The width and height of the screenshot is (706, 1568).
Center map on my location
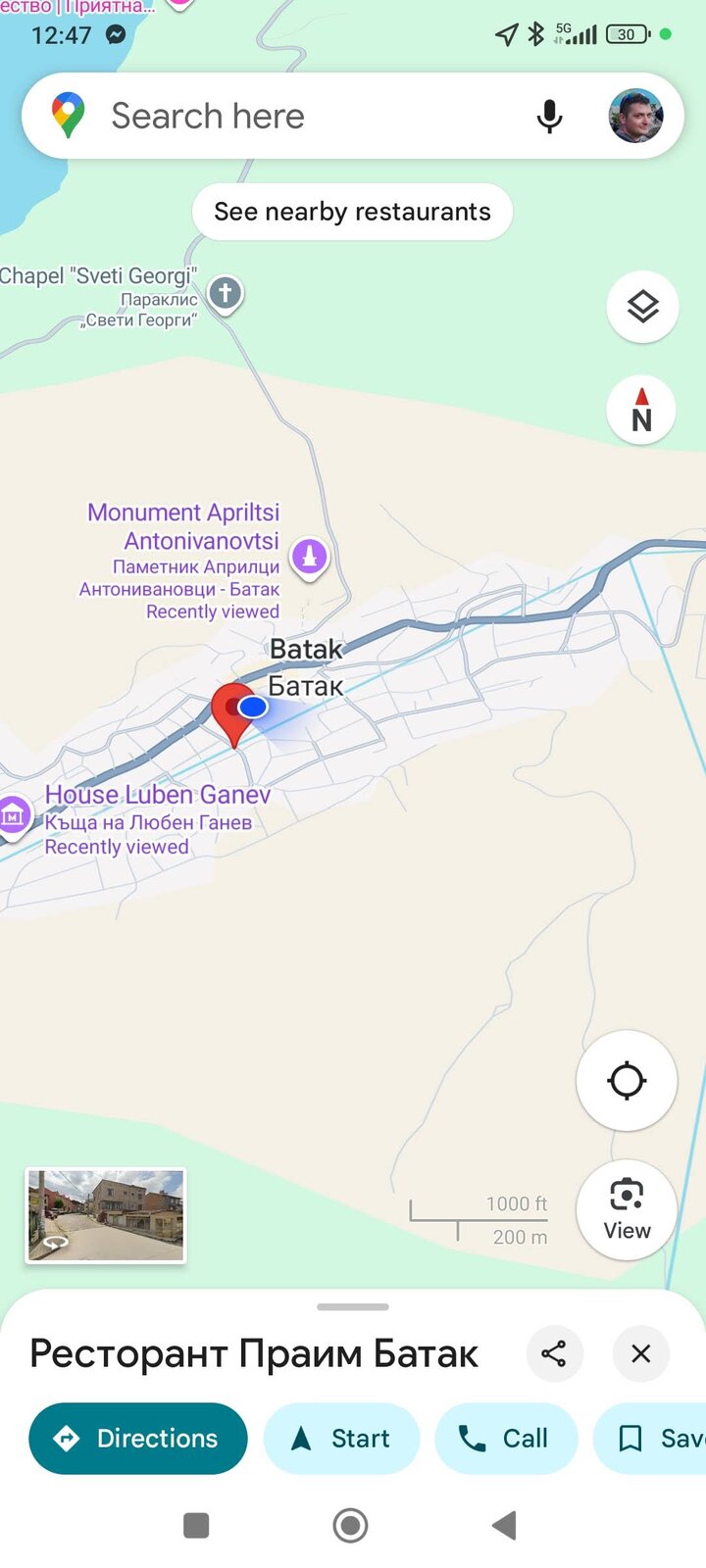coord(627,1081)
